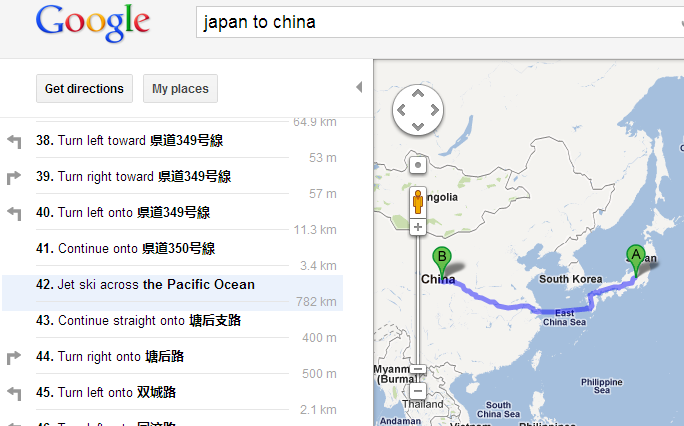The image size is (684, 426).
Task: Select step 39 Turn right toward 県道349号線
Action: click(144, 177)
